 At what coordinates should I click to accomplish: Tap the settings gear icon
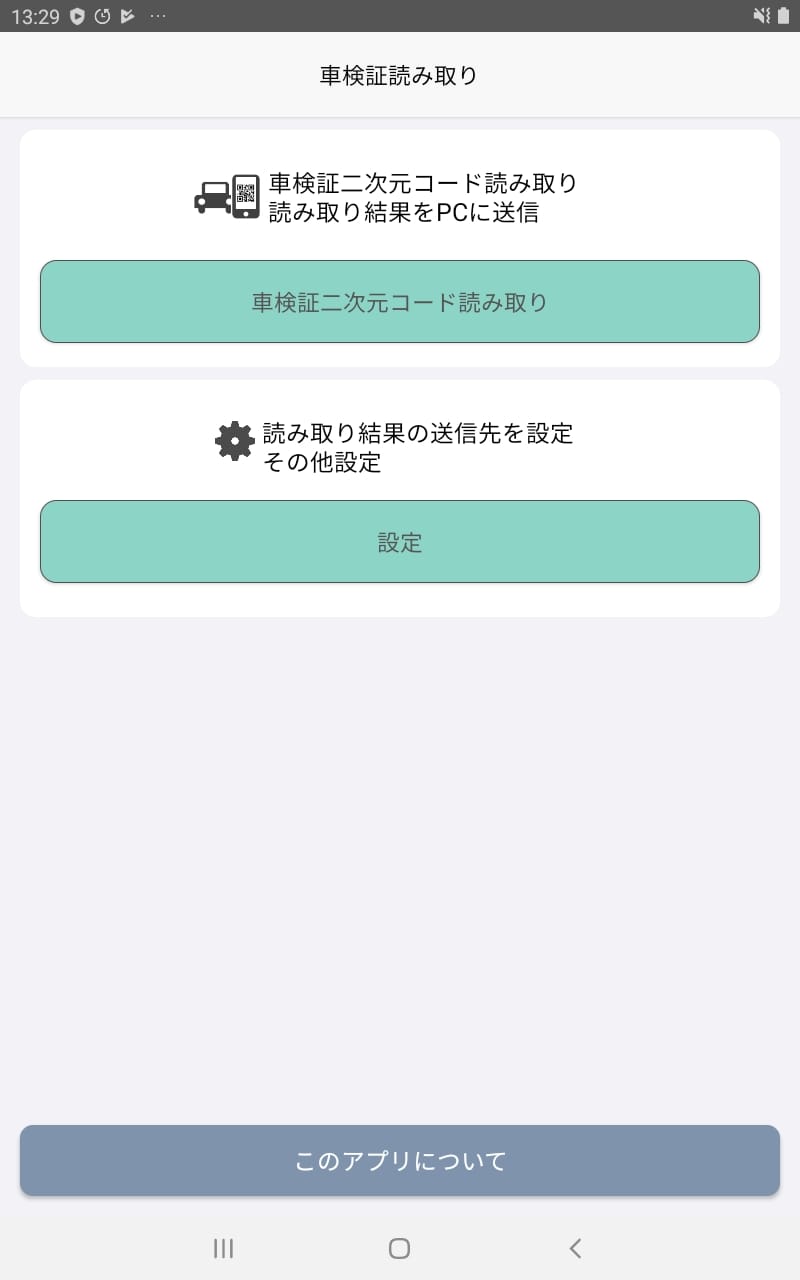coord(233,442)
